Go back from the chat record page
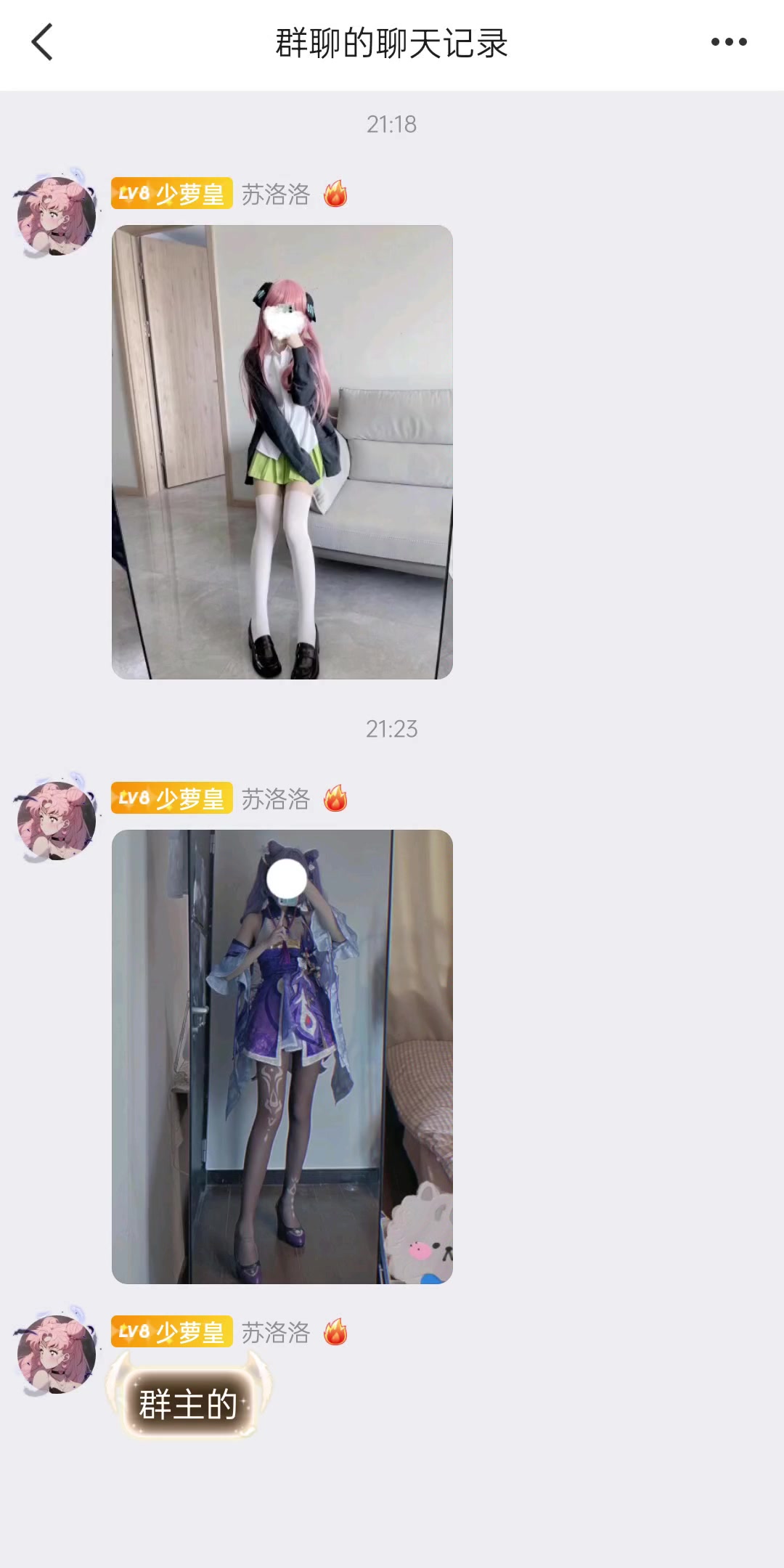This screenshot has height=1568, width=784. [42, 42]
